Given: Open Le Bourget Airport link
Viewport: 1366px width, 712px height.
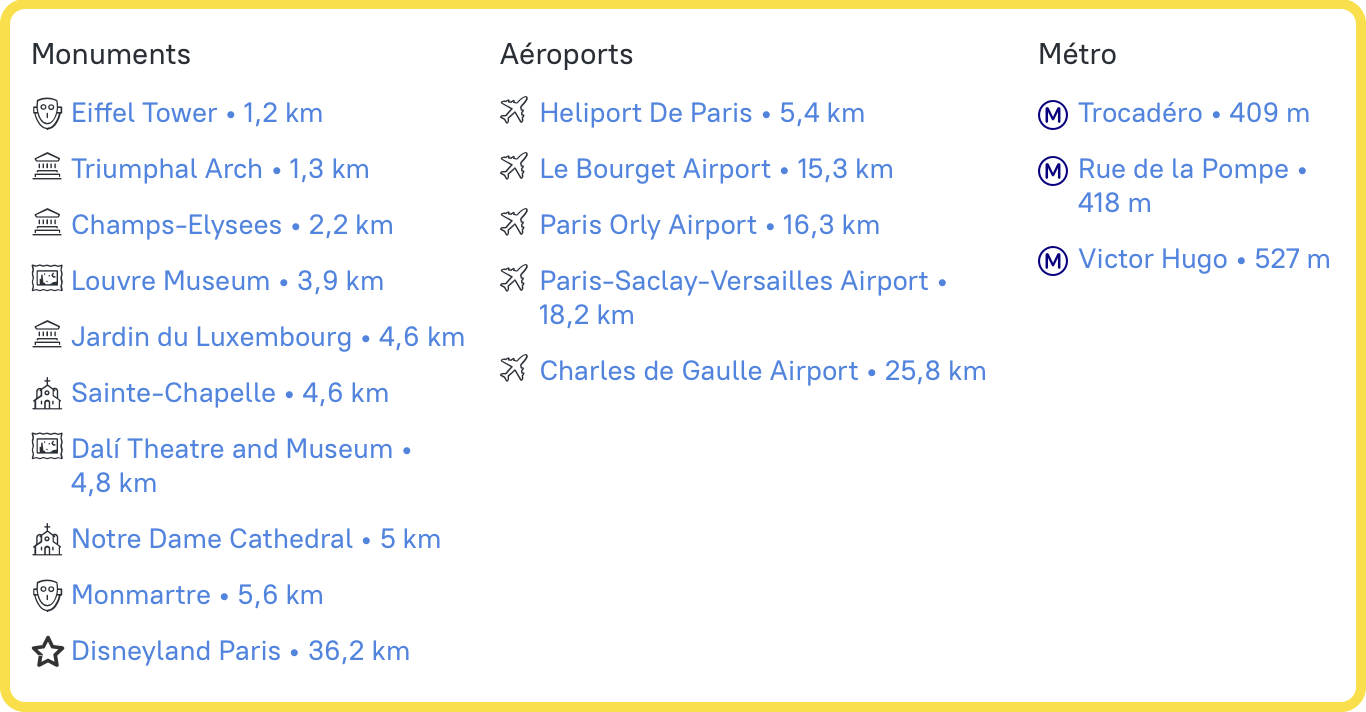Looking at the screenshot, I should [715, 169].
